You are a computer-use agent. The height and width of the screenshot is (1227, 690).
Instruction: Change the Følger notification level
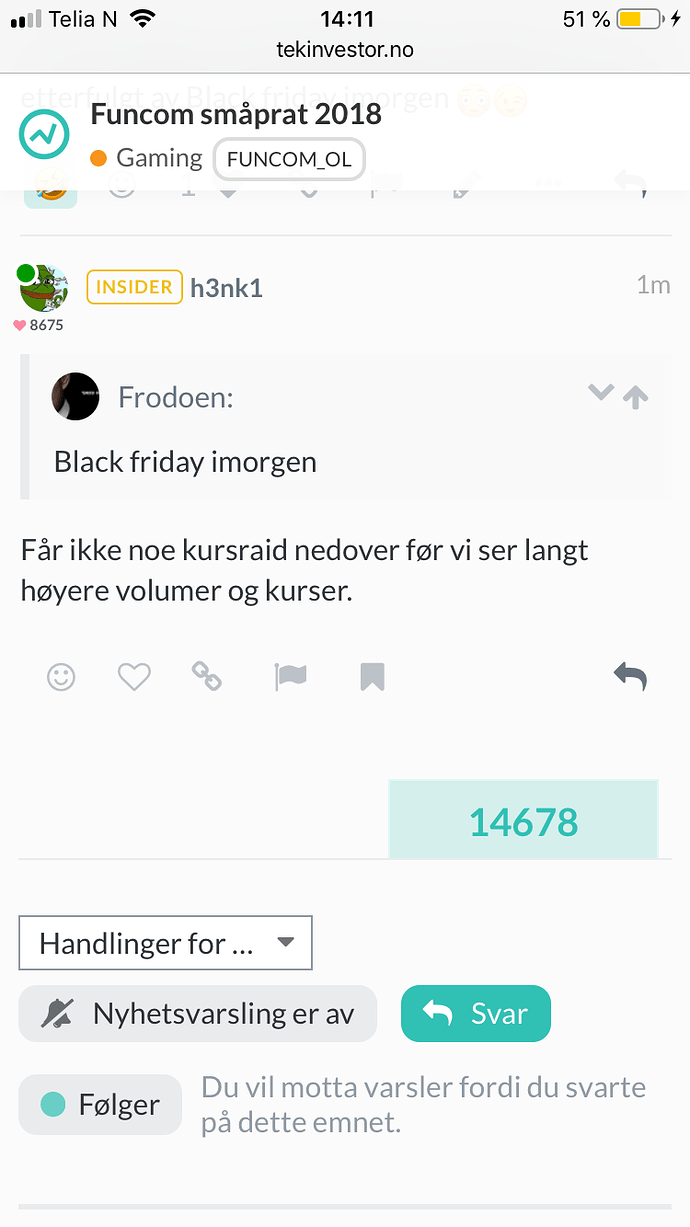click(x=100, y=1105)
